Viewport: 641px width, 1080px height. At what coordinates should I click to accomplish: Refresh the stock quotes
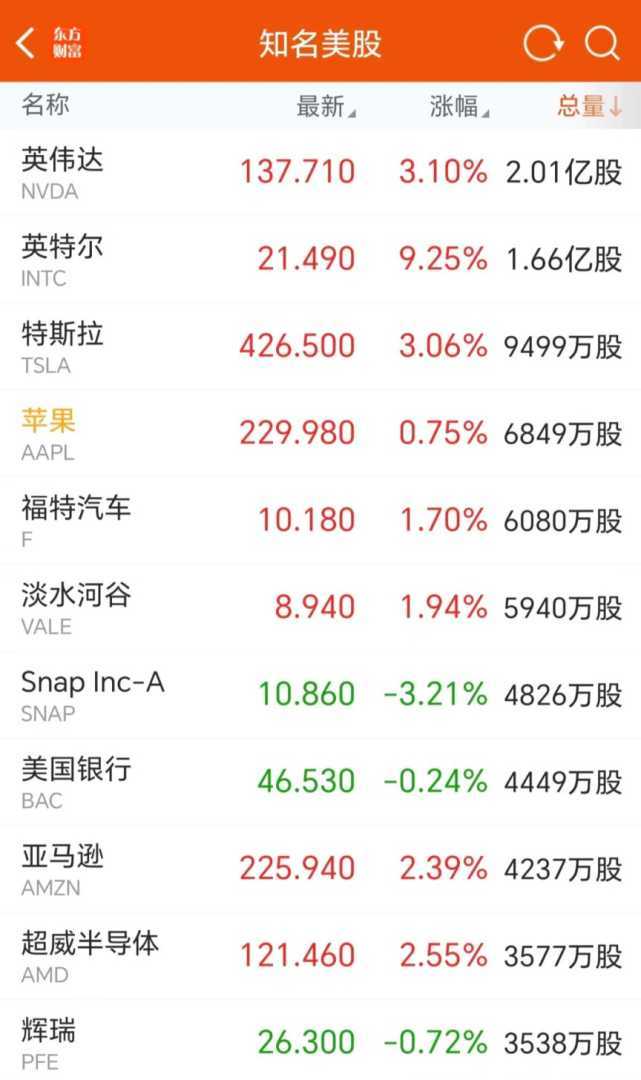click(543, 44)
